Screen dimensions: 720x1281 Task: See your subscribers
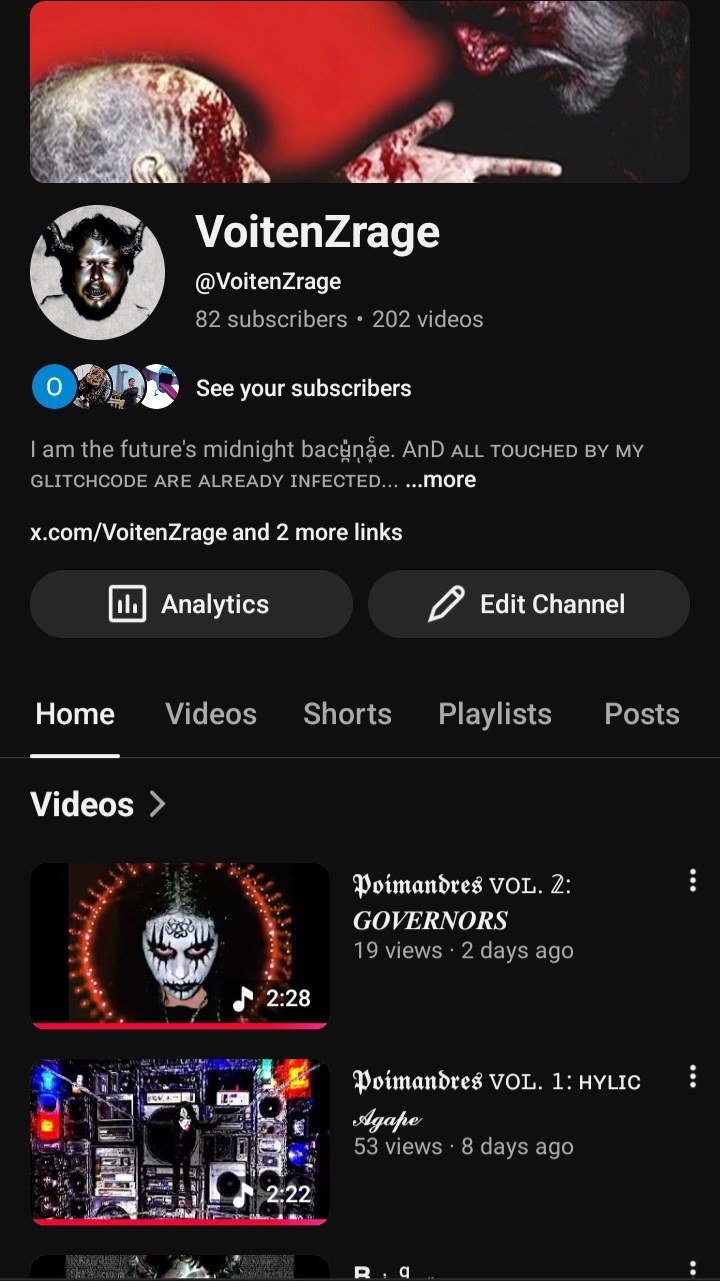[x=303, y=388]
